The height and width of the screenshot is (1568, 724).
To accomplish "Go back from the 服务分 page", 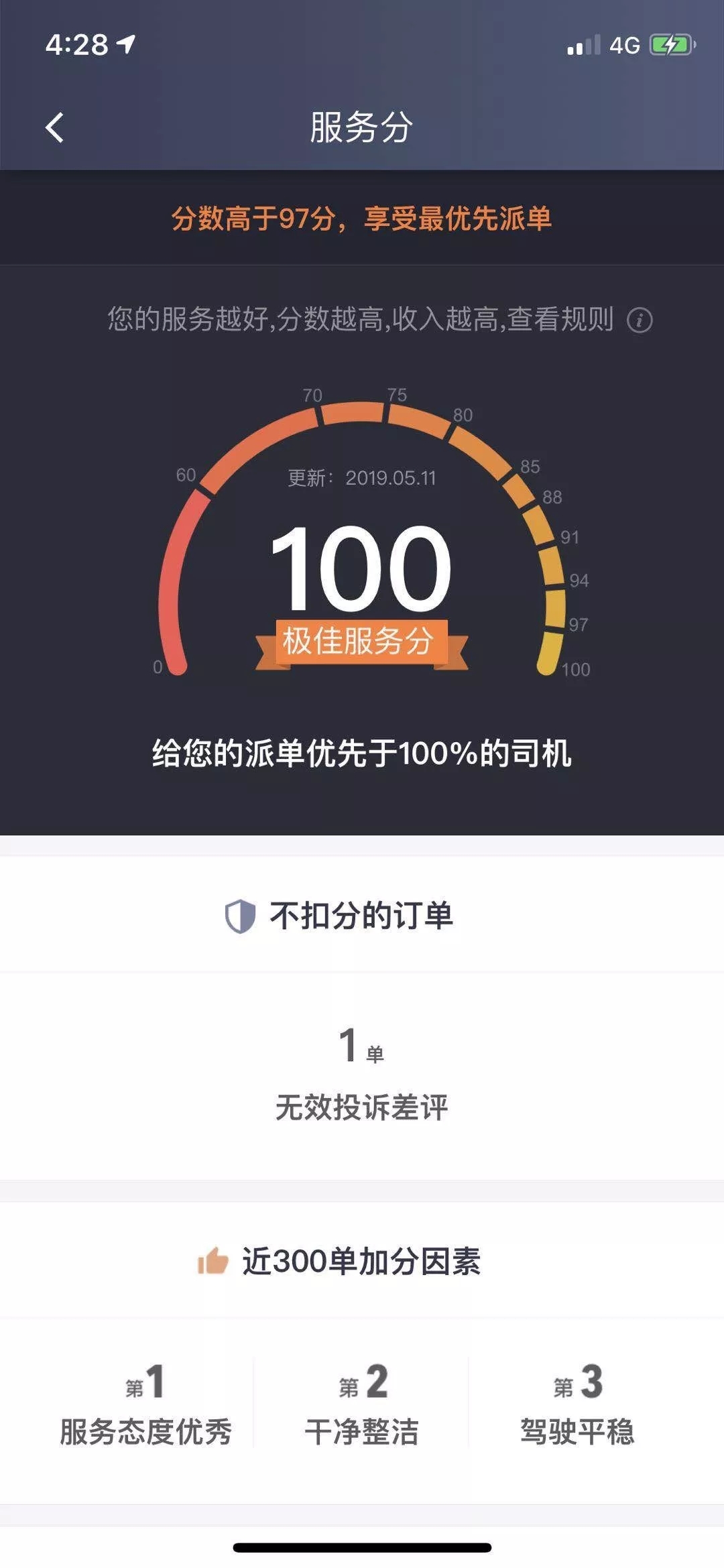I will click(x=55, y=127).
